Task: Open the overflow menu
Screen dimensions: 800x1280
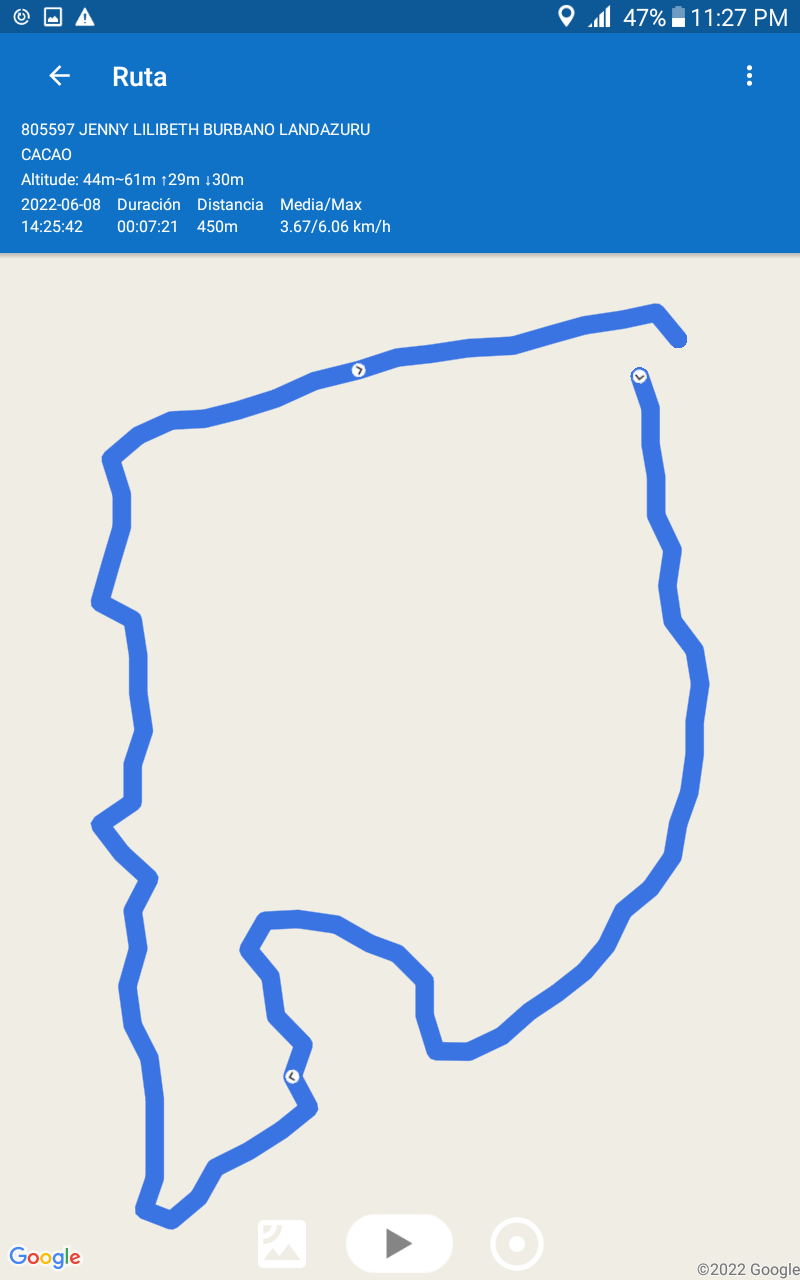Action: [749, 76]
